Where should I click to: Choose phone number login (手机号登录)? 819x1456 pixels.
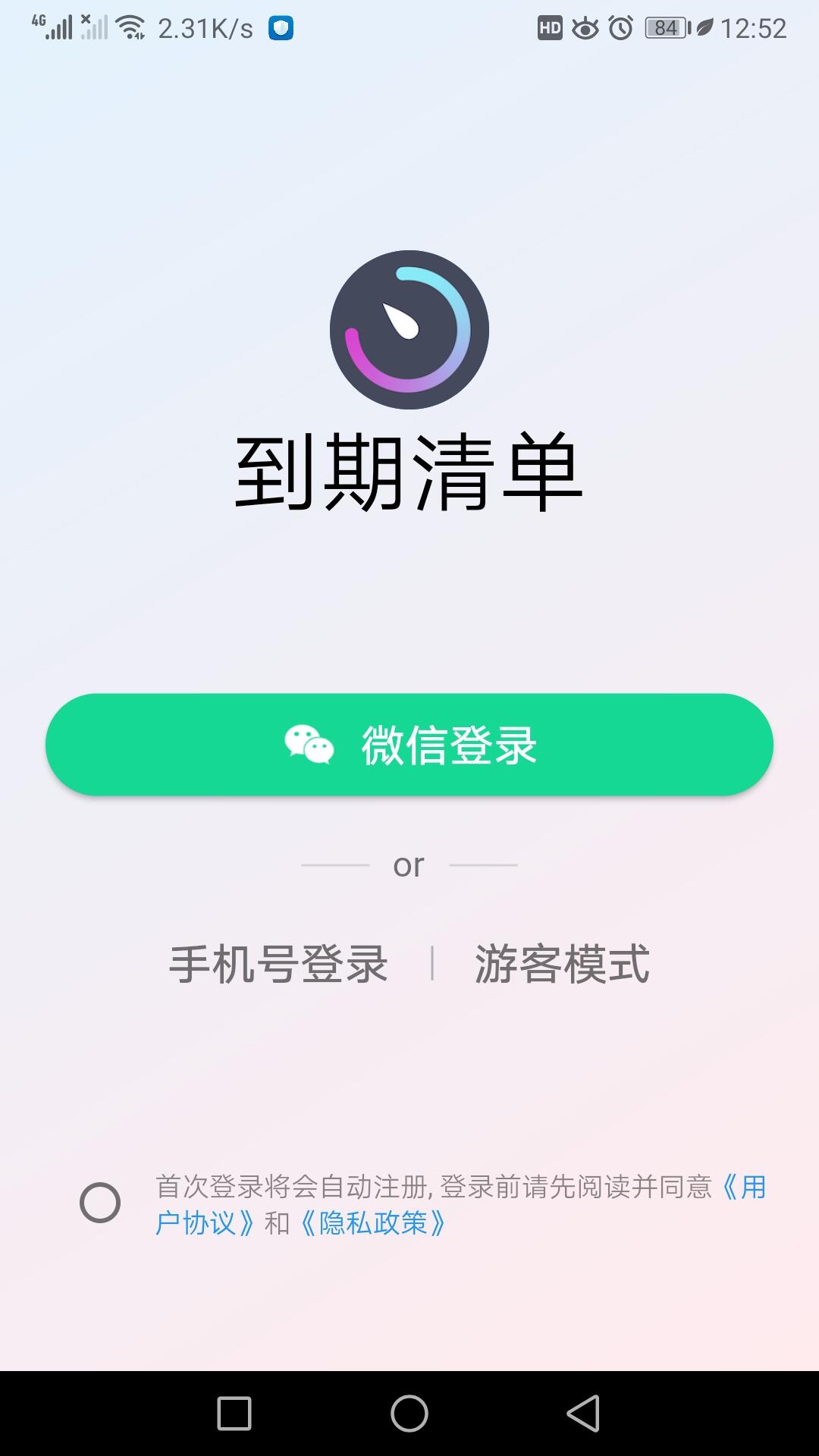pyautogui.click(x=278, y=965)
